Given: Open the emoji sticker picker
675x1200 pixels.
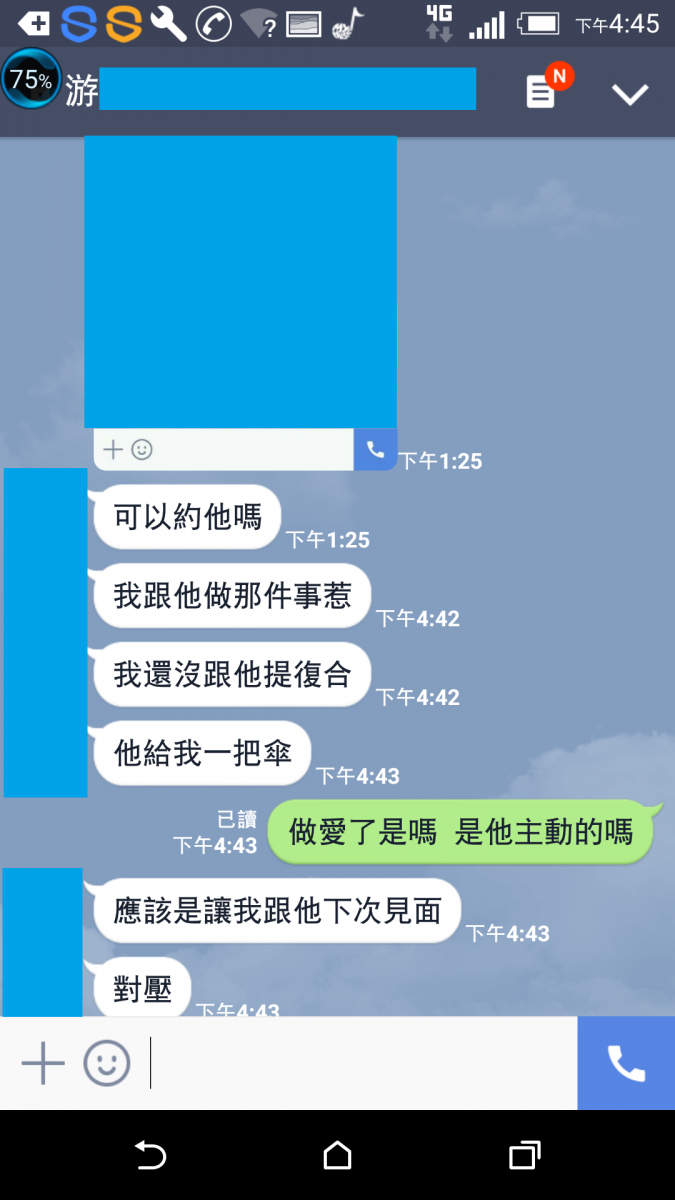Looking at the screenshot, I should (106, 1063).
